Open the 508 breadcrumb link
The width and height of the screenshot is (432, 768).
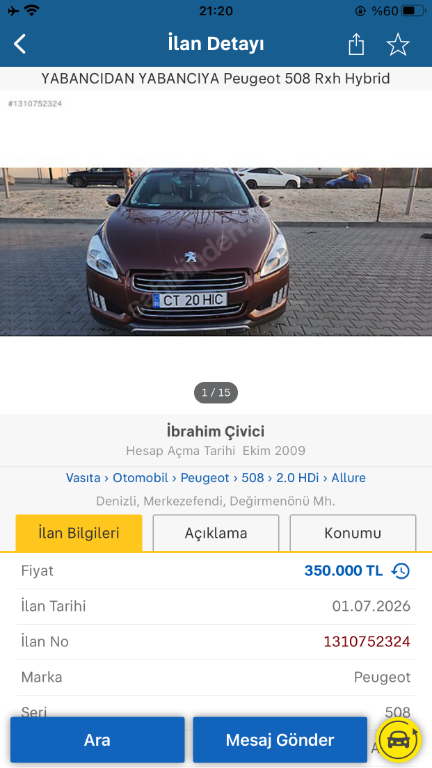tap(253, 478)
